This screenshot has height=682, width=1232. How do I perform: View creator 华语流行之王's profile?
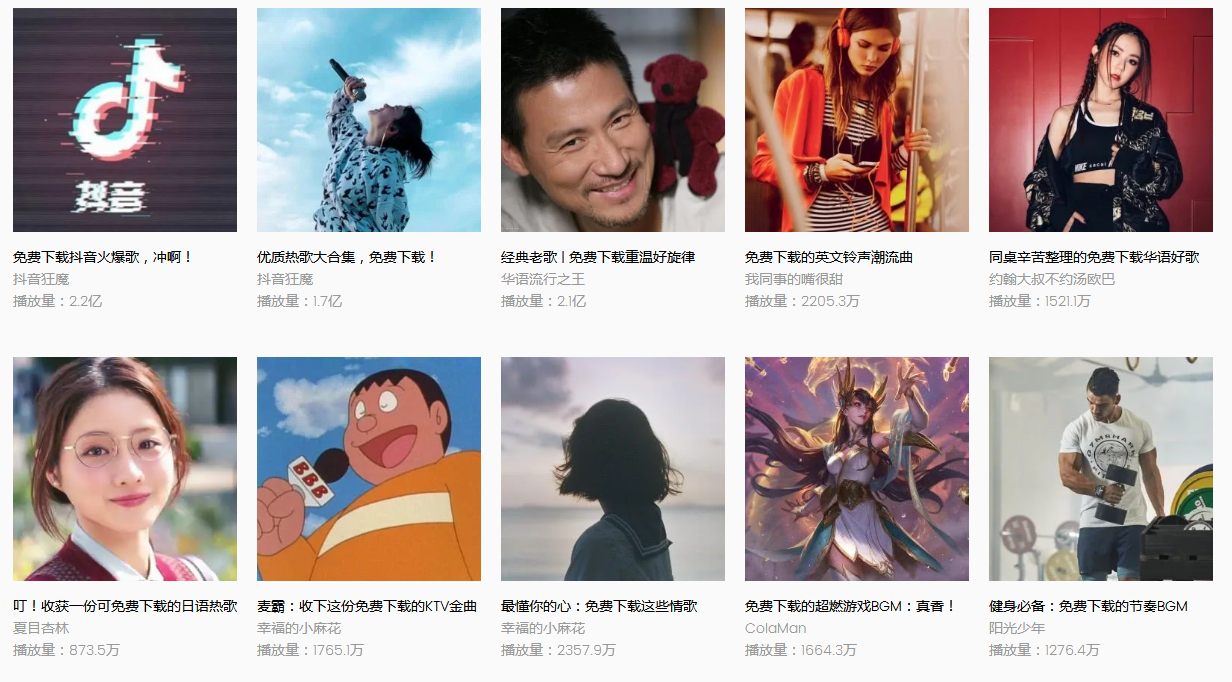(543, 279)
